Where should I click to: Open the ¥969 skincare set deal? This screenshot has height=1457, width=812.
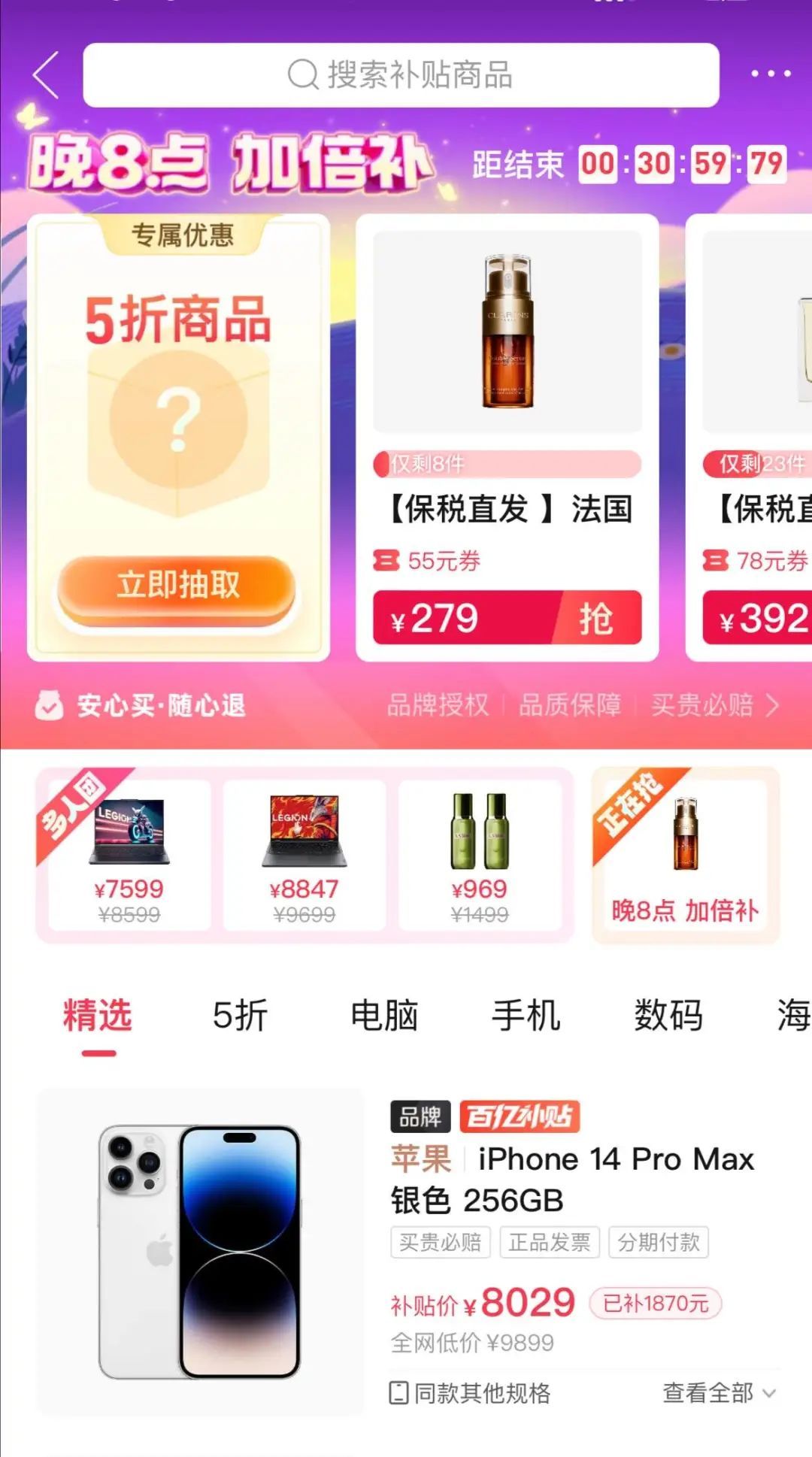(x=480, y=855)
